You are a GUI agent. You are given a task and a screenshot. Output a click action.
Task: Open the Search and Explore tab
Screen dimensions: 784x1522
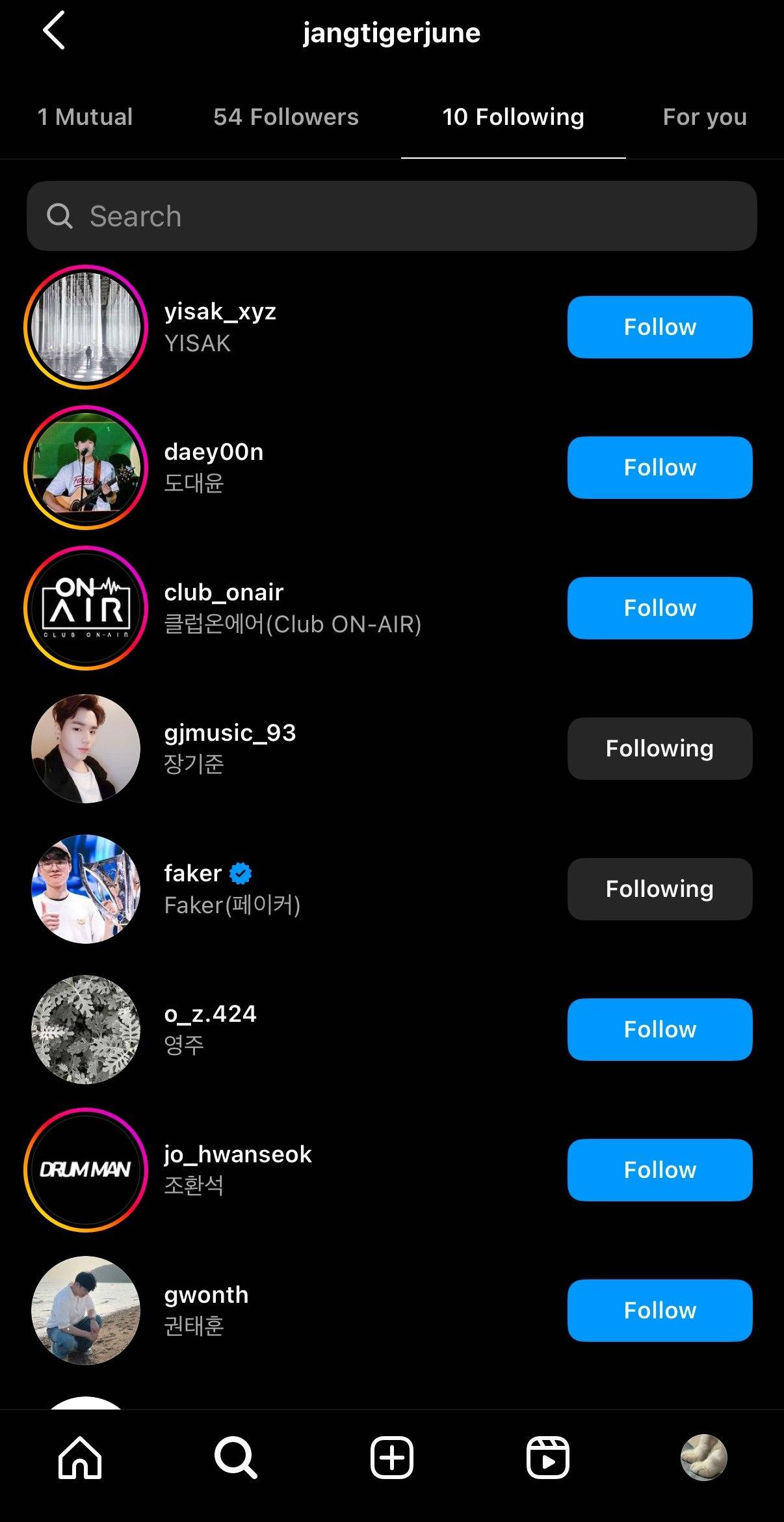coord(235,1458)
